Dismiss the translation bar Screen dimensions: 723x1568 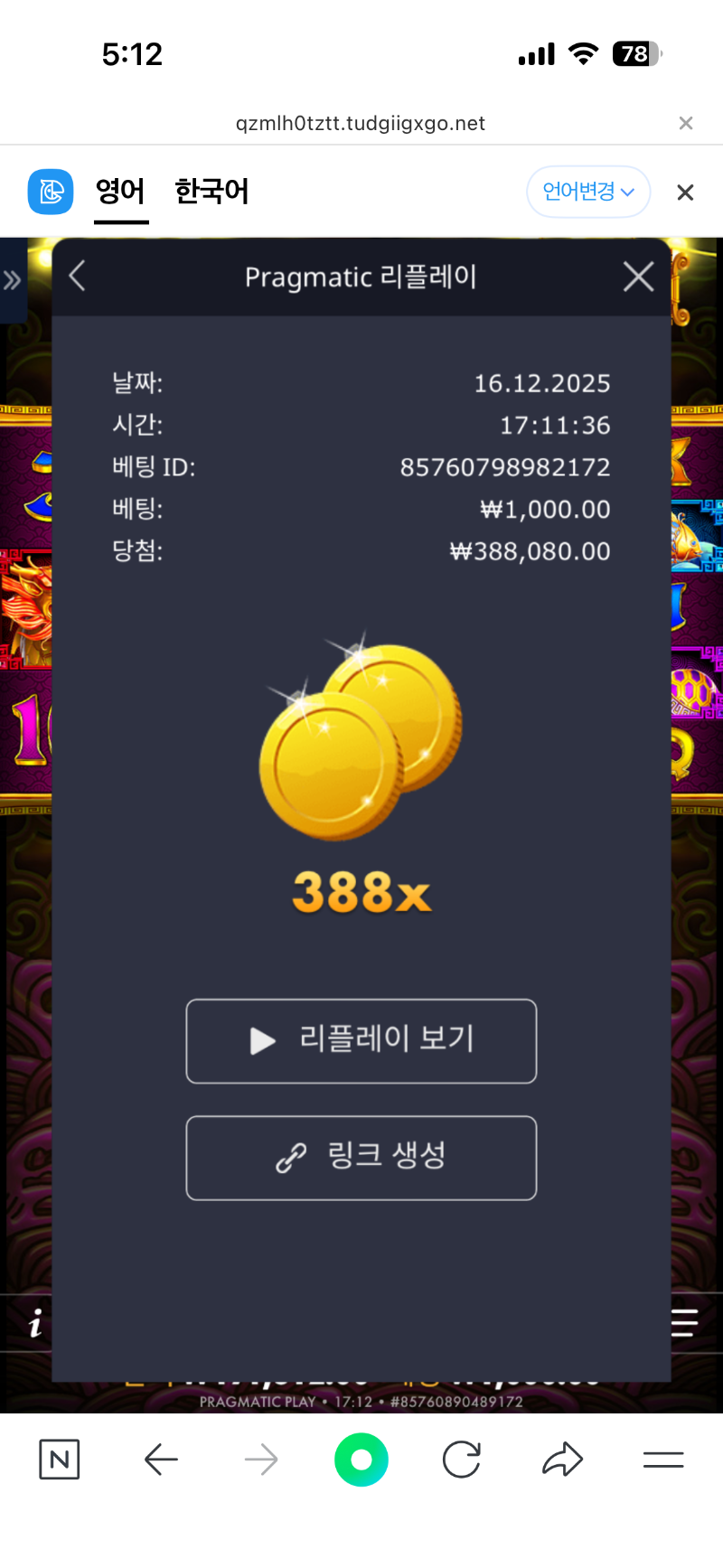[685, 192]
